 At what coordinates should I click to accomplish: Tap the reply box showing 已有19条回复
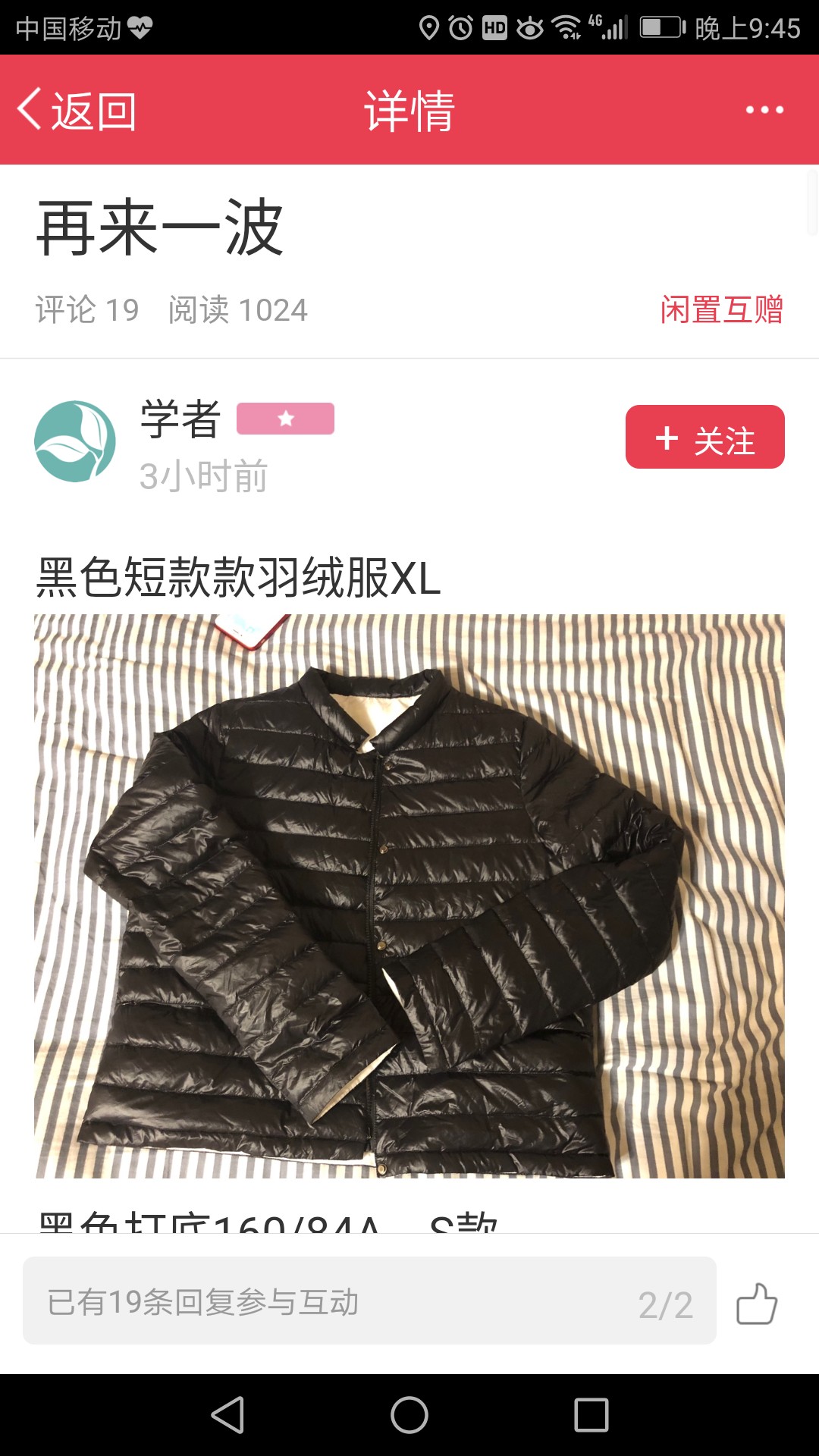[x=369, y=1301]
